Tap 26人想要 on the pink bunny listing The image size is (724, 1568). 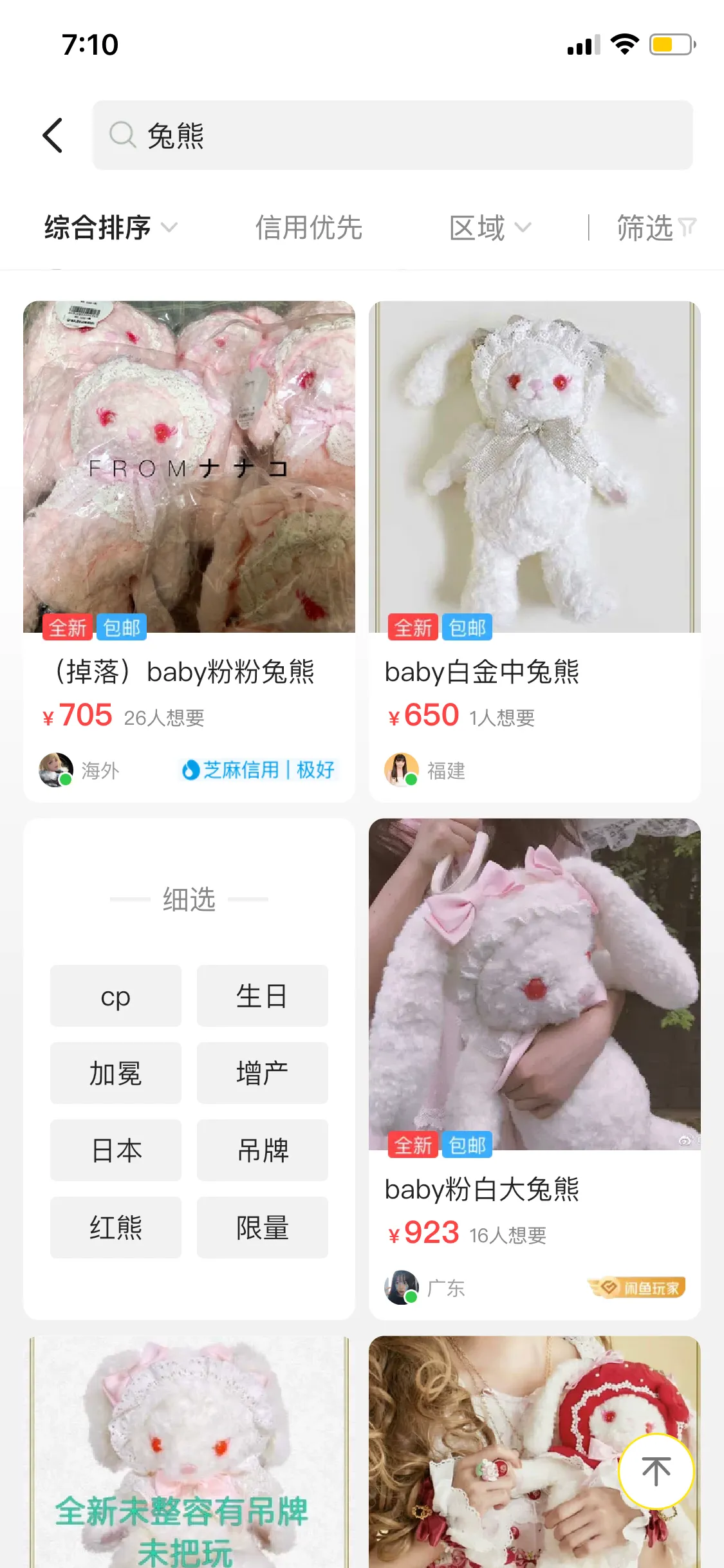165,718
